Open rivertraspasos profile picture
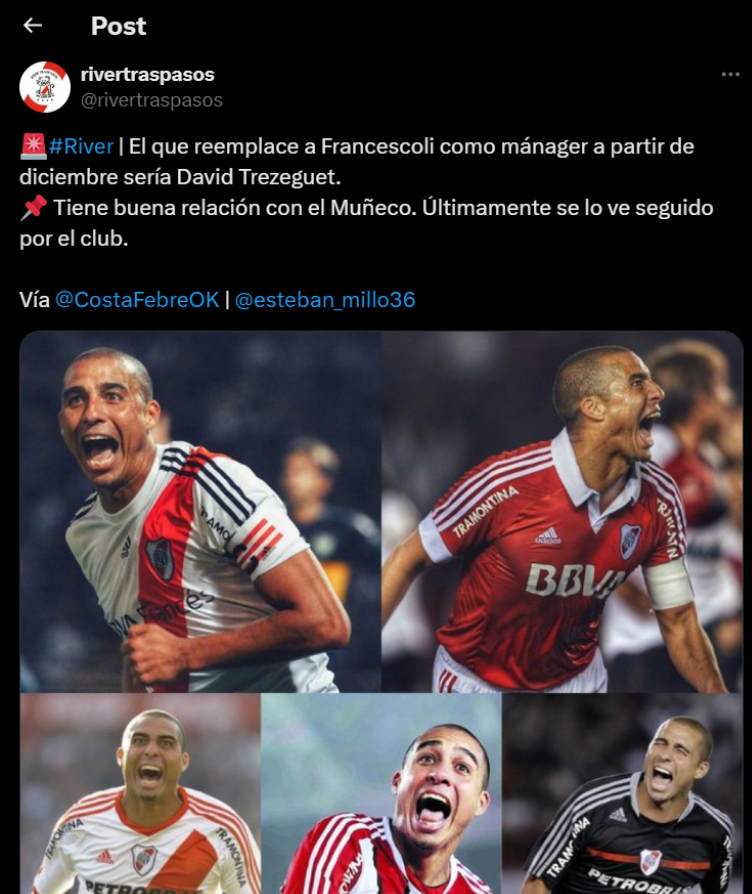Viewport: 752px width, 894px height. (45, 87)
